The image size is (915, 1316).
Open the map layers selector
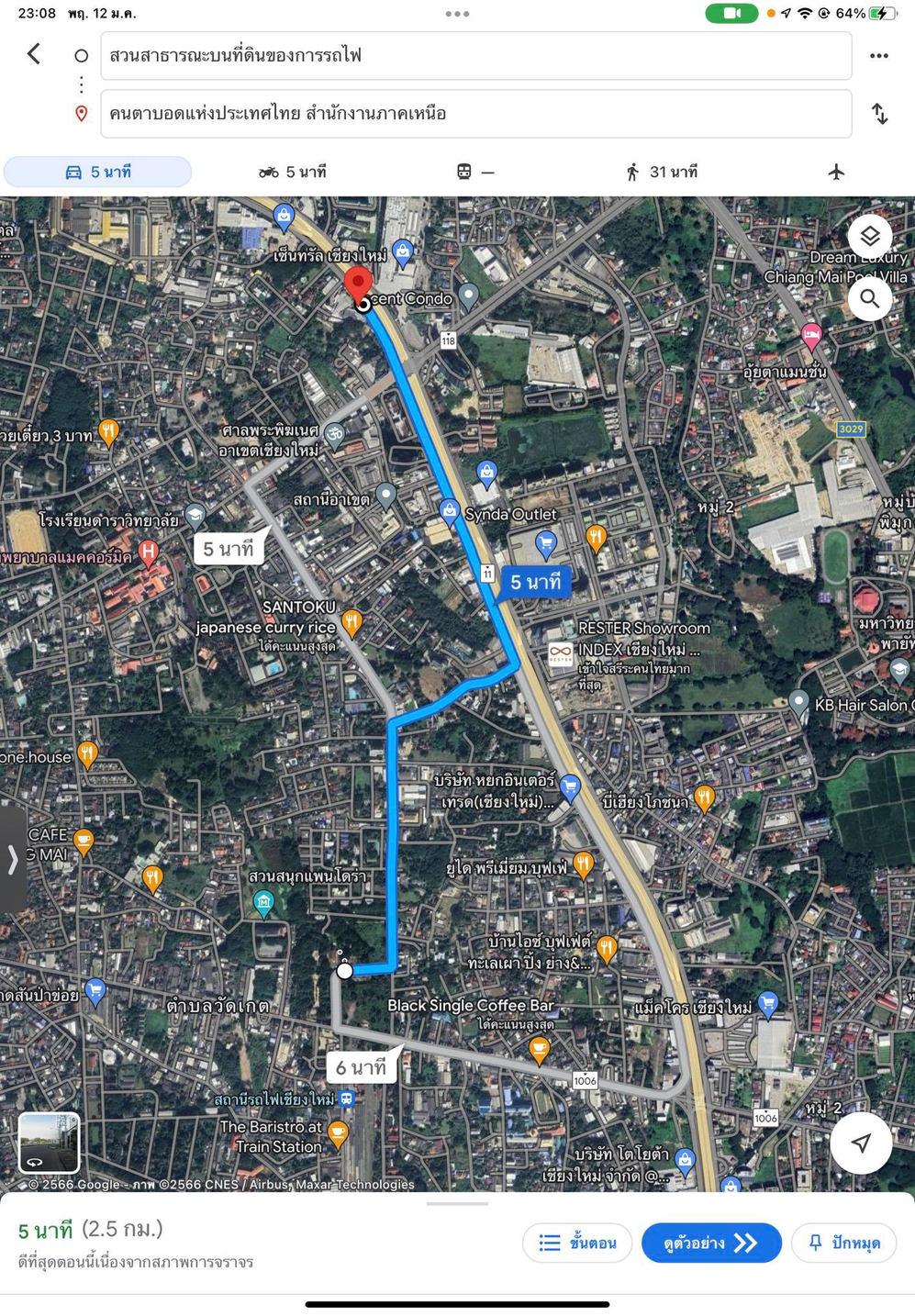click(869, 237)
